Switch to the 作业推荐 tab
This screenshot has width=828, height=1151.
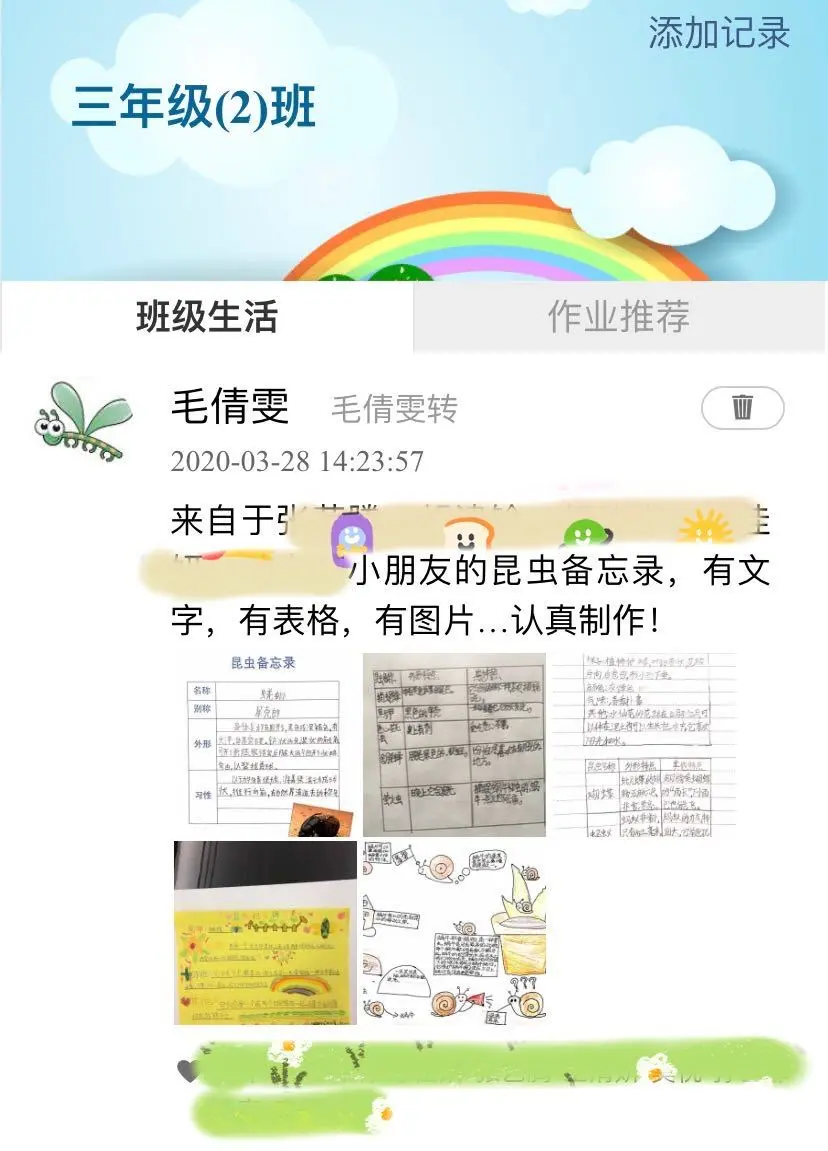click(618, 317)
